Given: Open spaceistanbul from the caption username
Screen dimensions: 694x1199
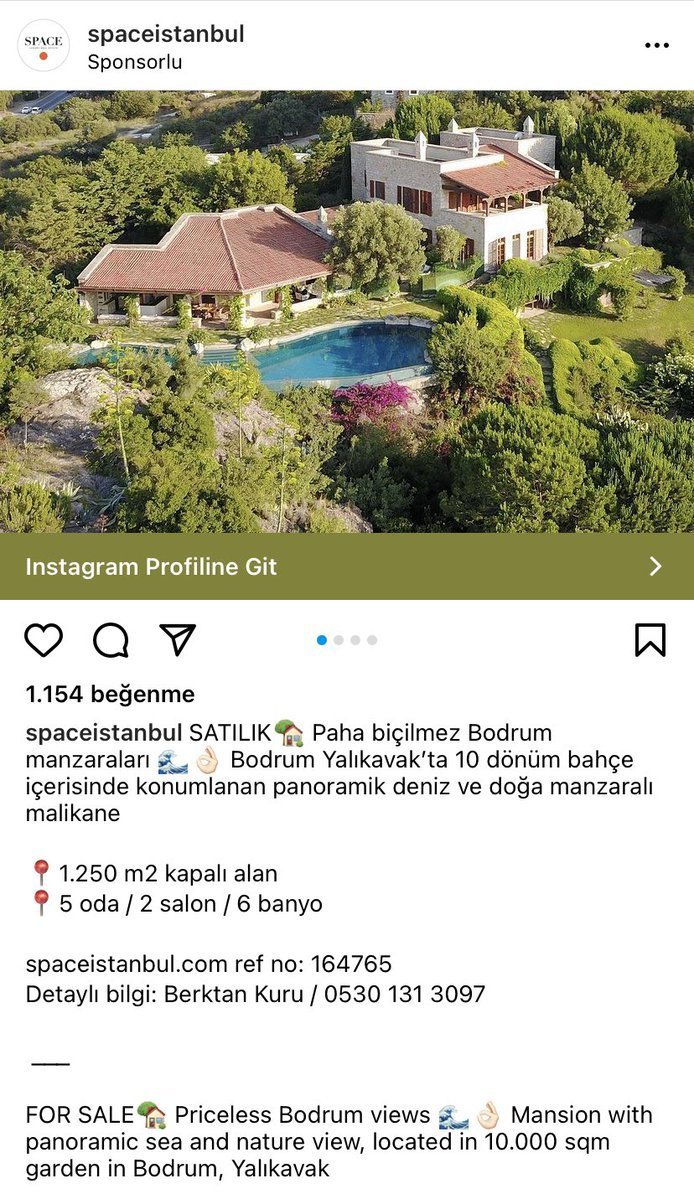Looking at the screenshot, I should point(104,733).
